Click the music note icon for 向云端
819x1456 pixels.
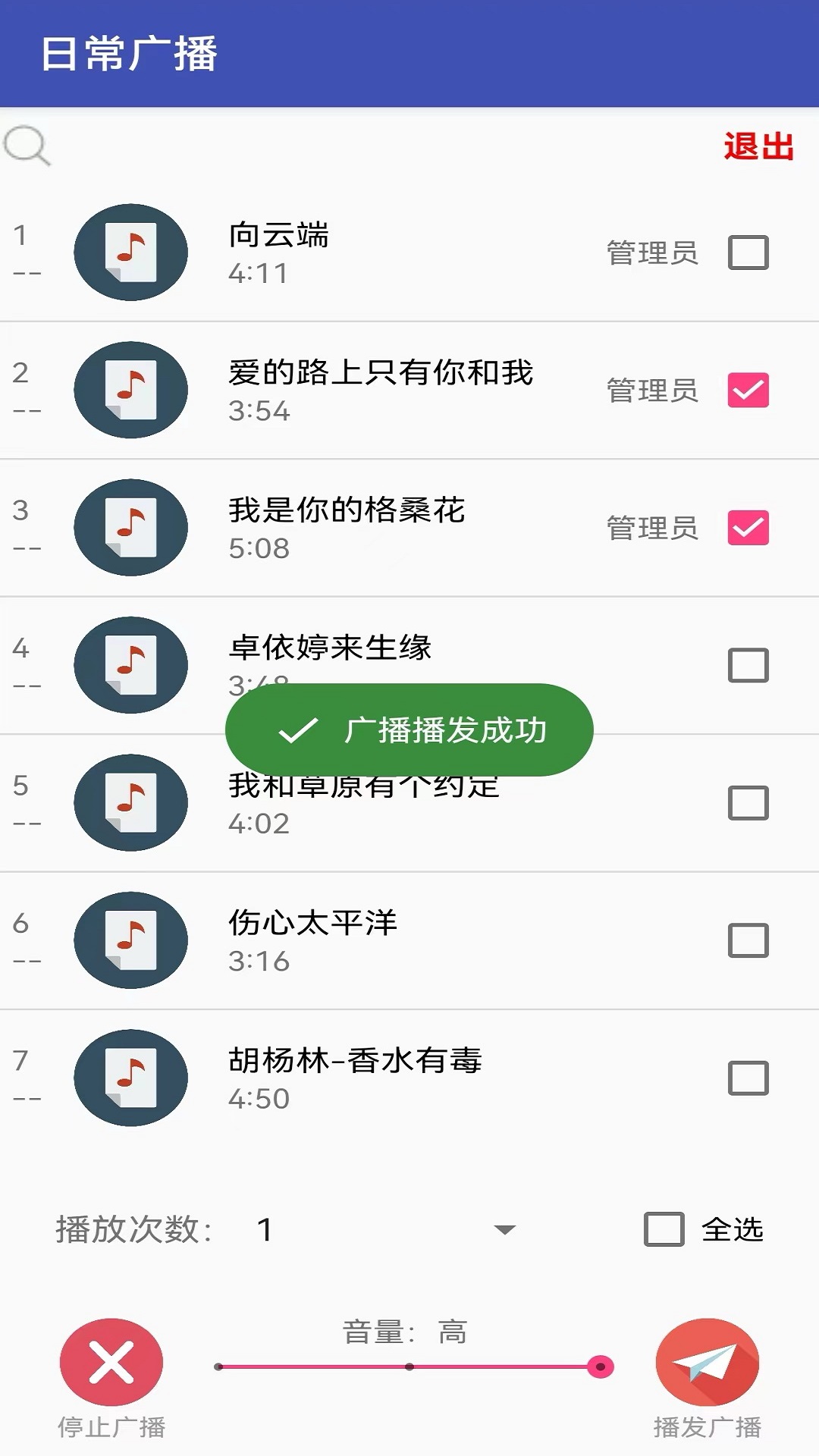click(x=130, y=254)
